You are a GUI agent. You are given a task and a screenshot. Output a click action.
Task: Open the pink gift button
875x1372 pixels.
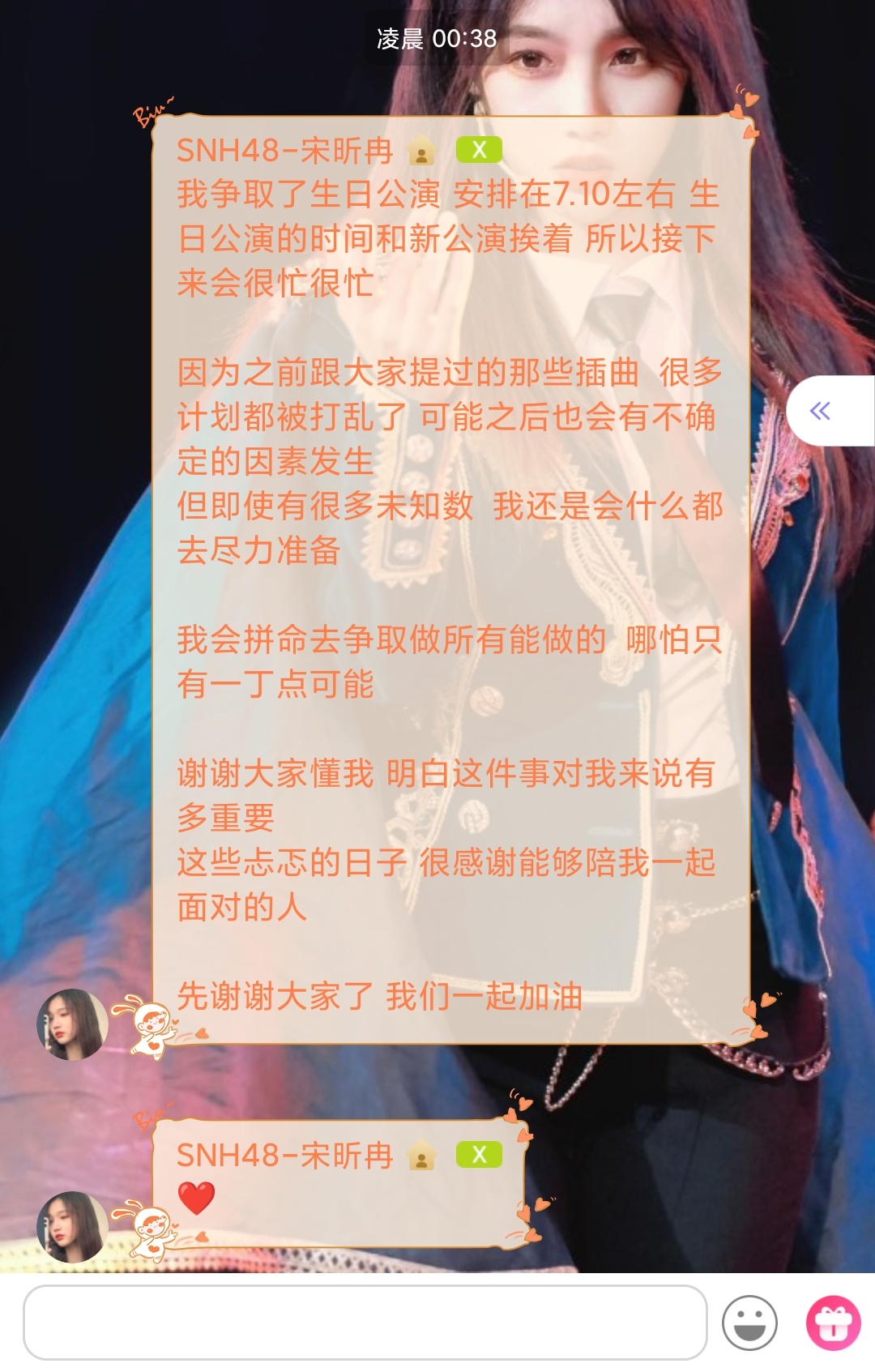click(833, 1323)
